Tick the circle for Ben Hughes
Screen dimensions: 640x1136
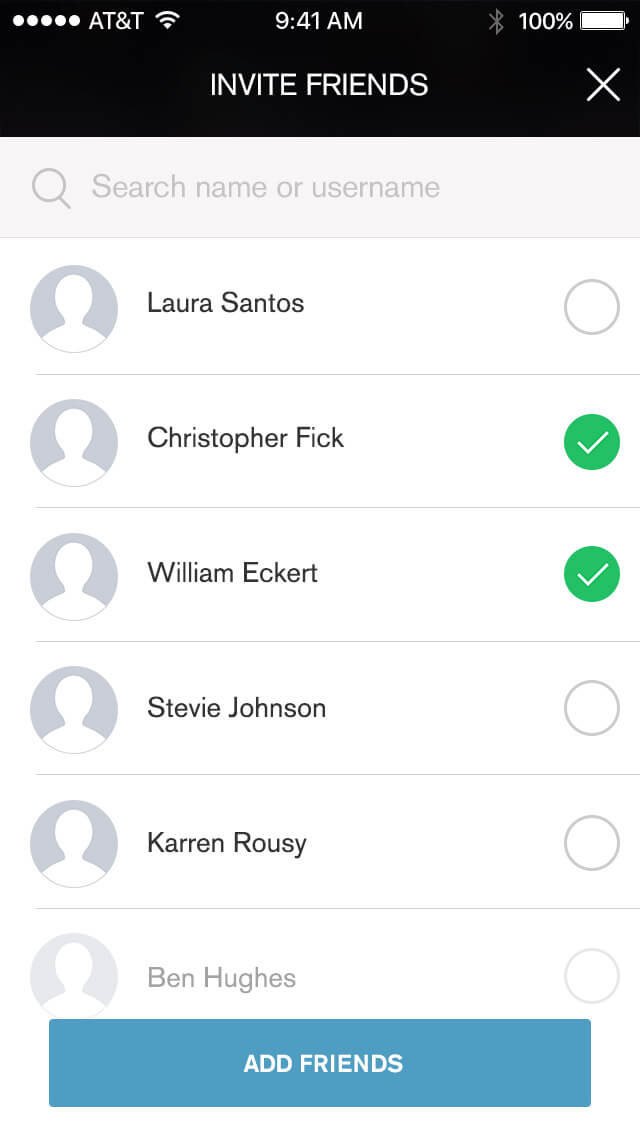pyautogui.click(x=592, y=976)
